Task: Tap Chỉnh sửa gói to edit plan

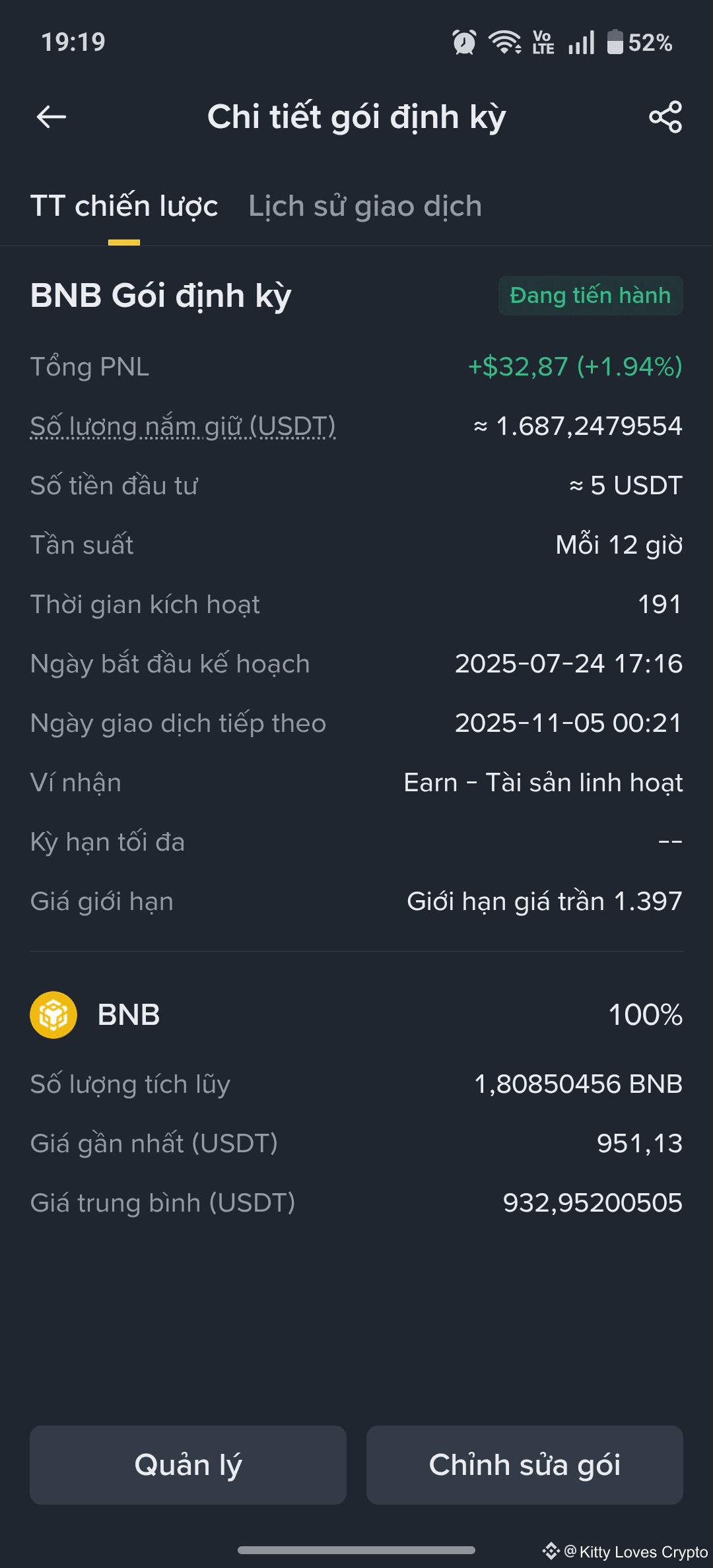Action: (525, 1465)
